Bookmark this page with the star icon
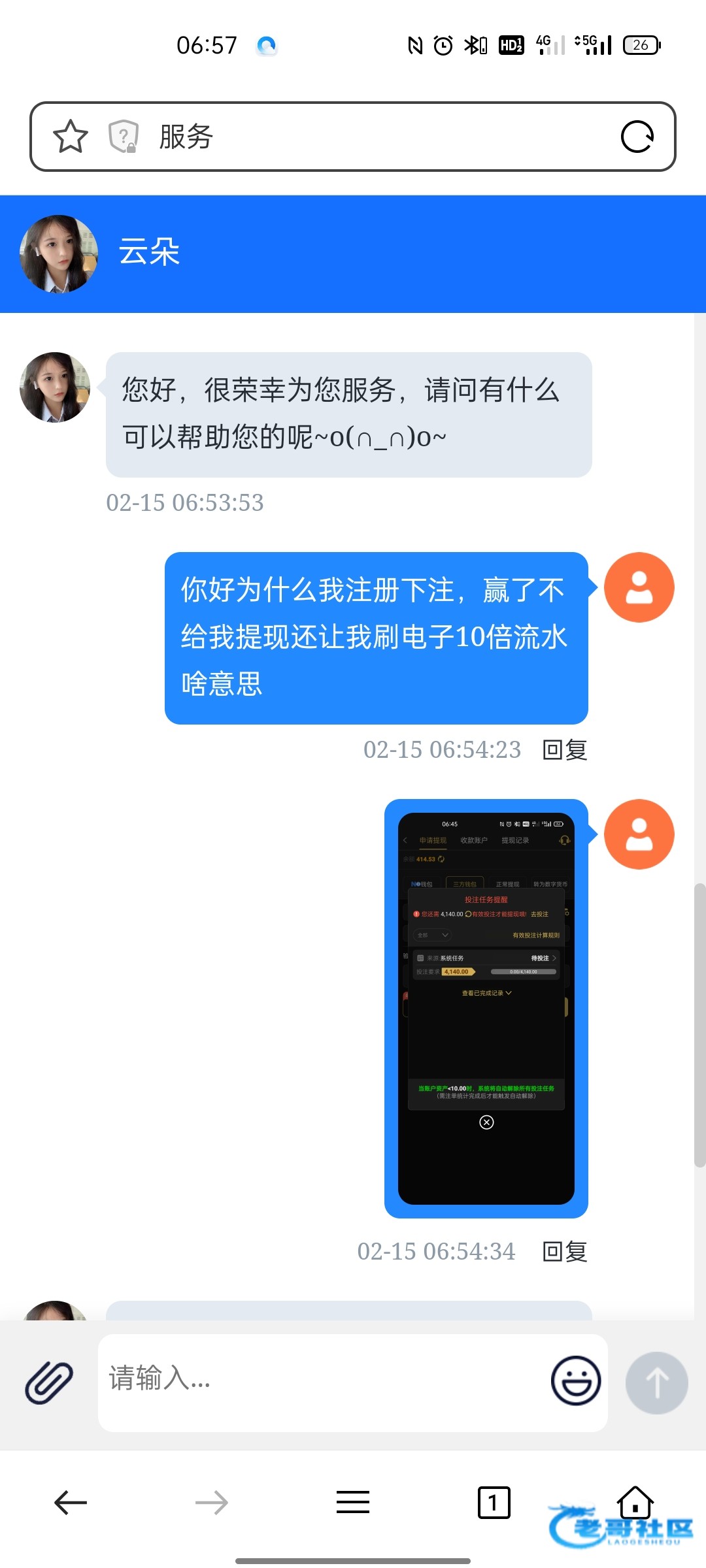 [70, 137]
